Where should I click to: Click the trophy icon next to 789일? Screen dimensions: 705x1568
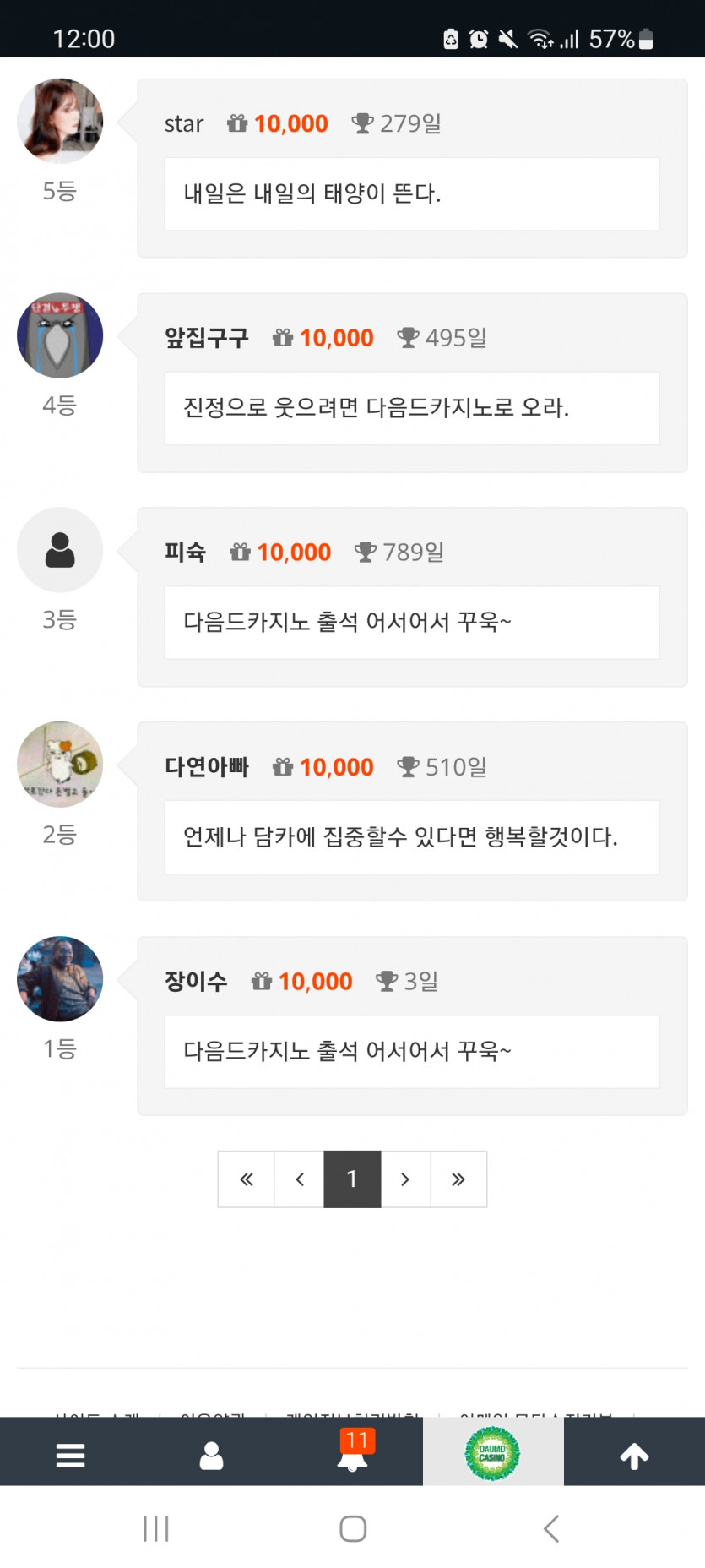(x=366, y=552)
